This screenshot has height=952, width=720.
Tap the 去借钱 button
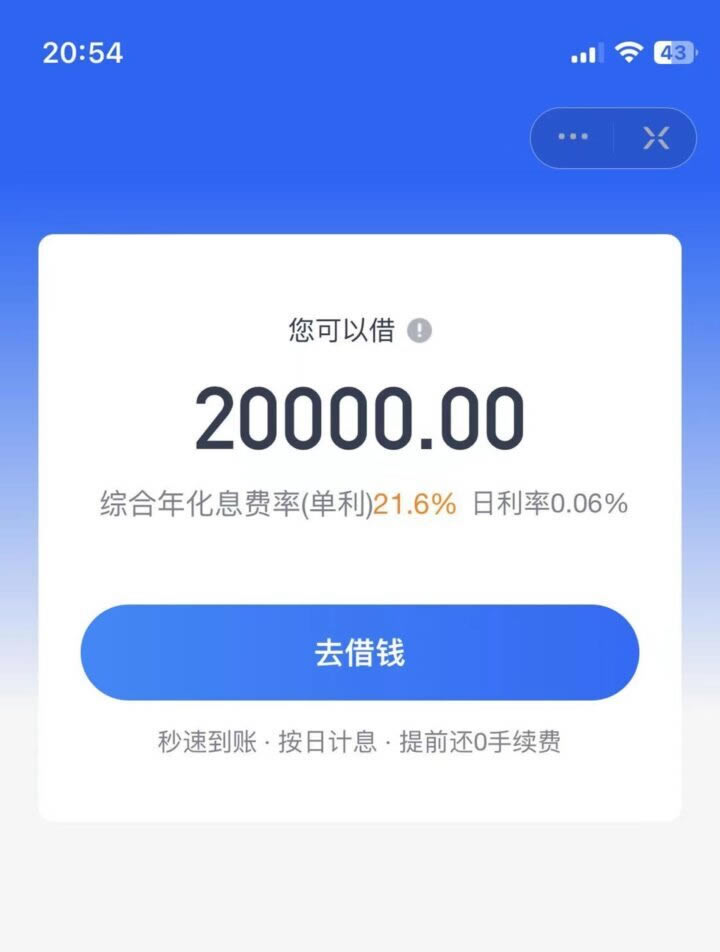359,653
